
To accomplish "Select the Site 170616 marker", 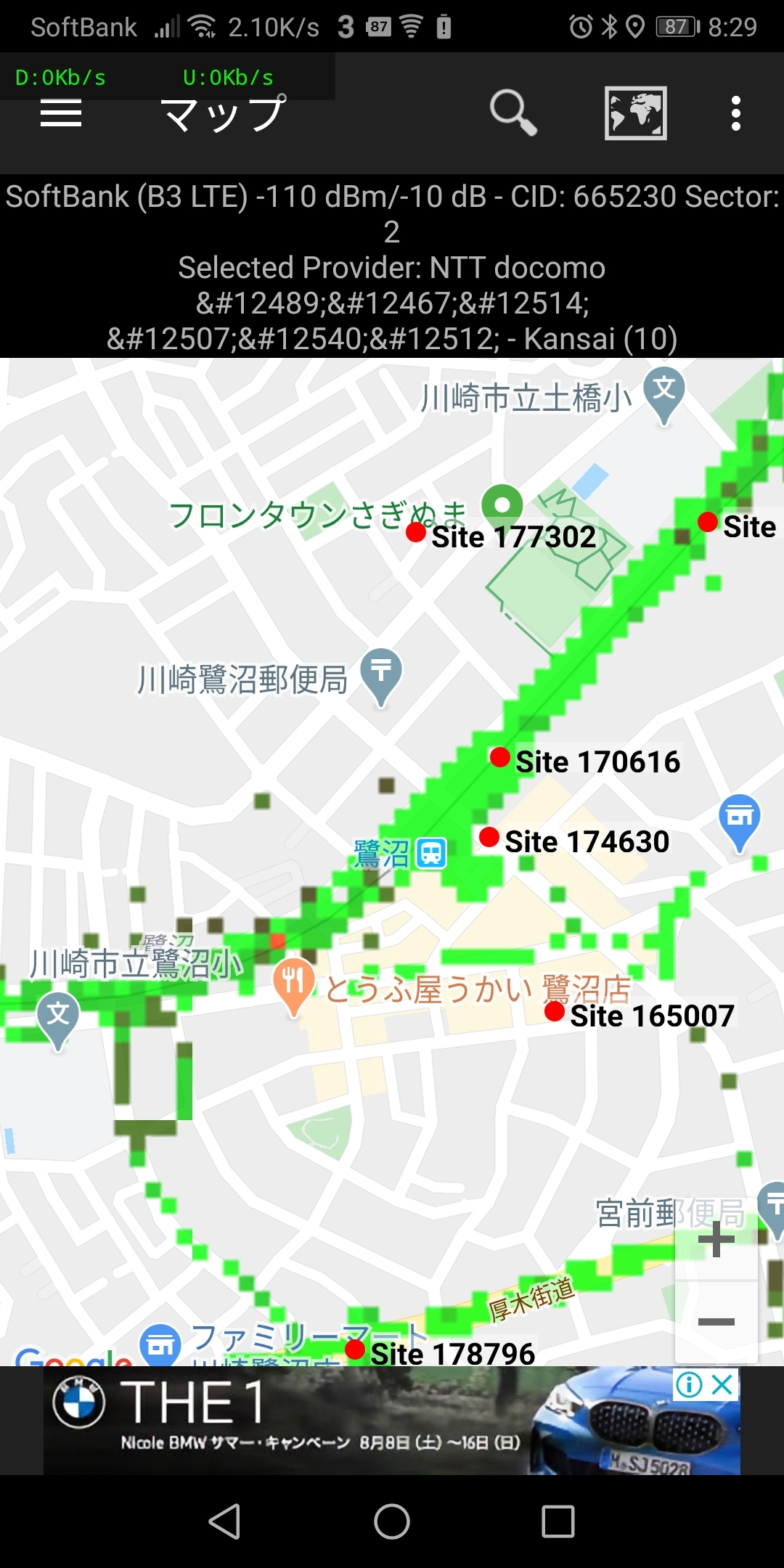I will coord(499,757).
